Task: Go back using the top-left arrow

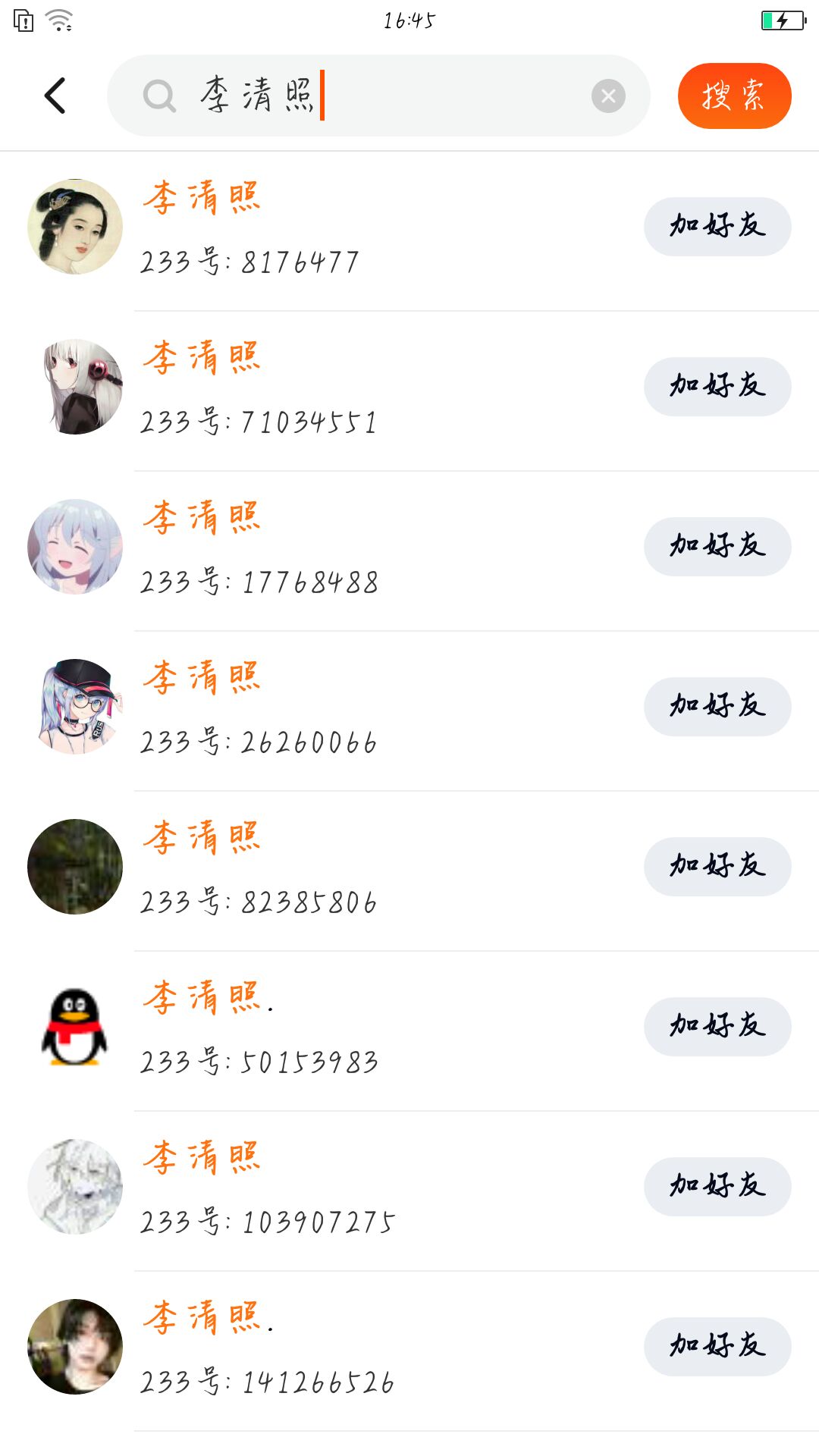Action: 55,96
